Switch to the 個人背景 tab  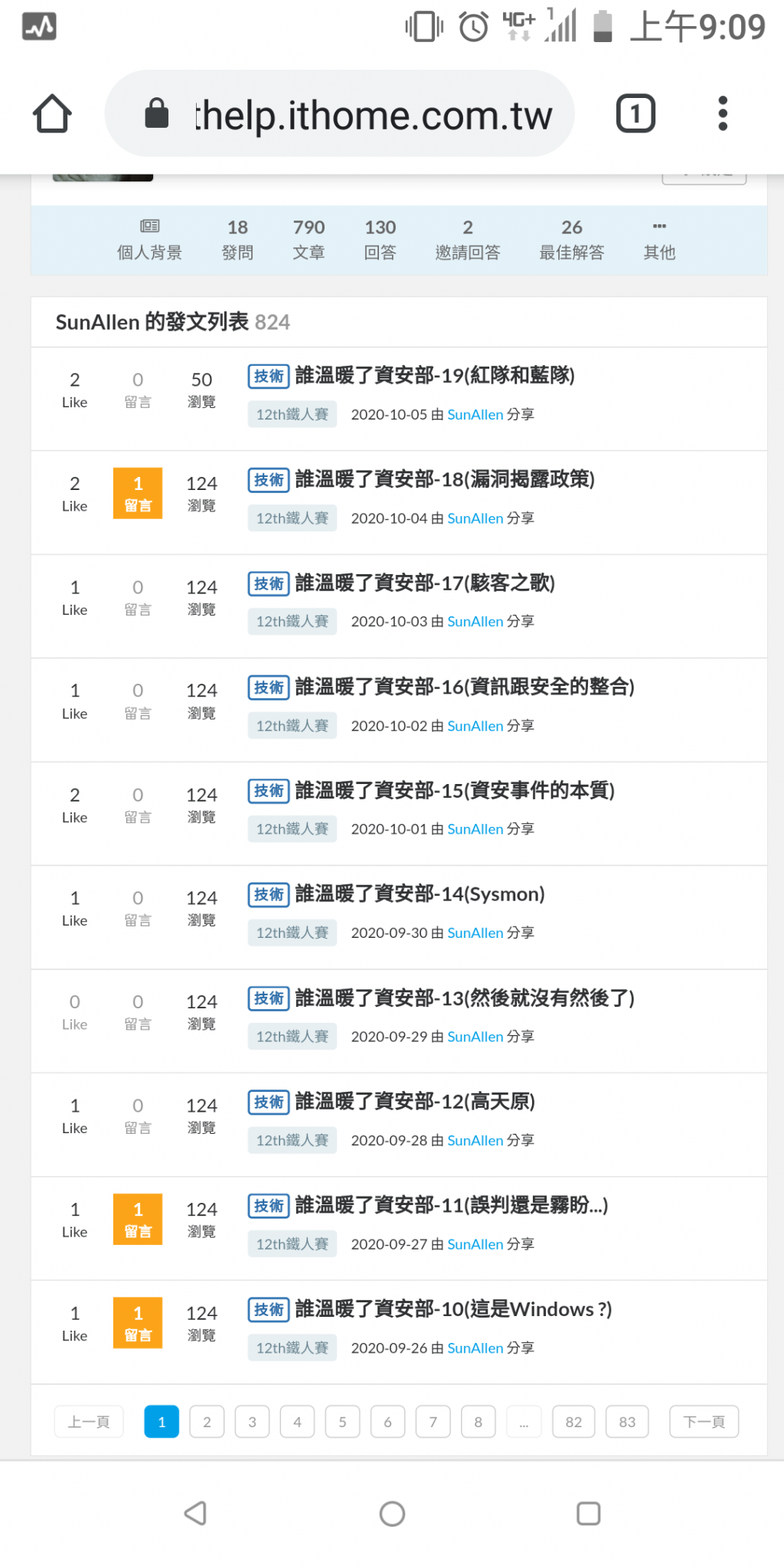pyautogui.click(x=149, y=240)
